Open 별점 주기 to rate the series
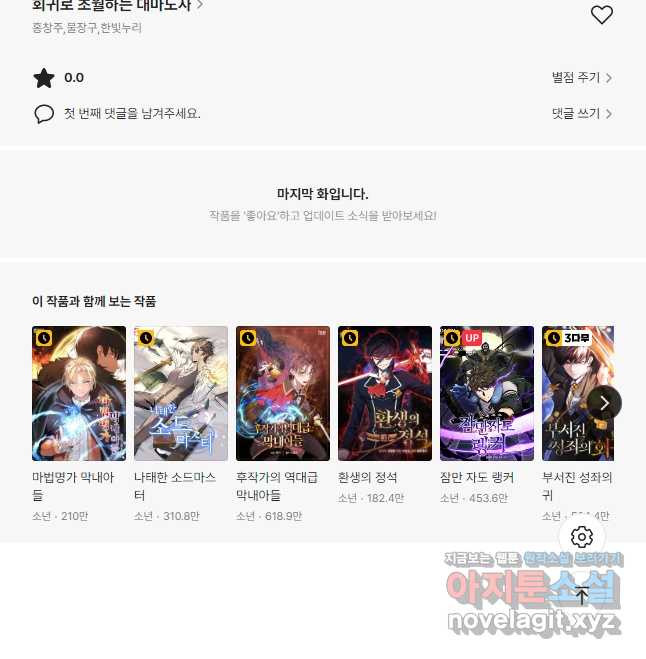646x659 pixels. click(582, 78)
